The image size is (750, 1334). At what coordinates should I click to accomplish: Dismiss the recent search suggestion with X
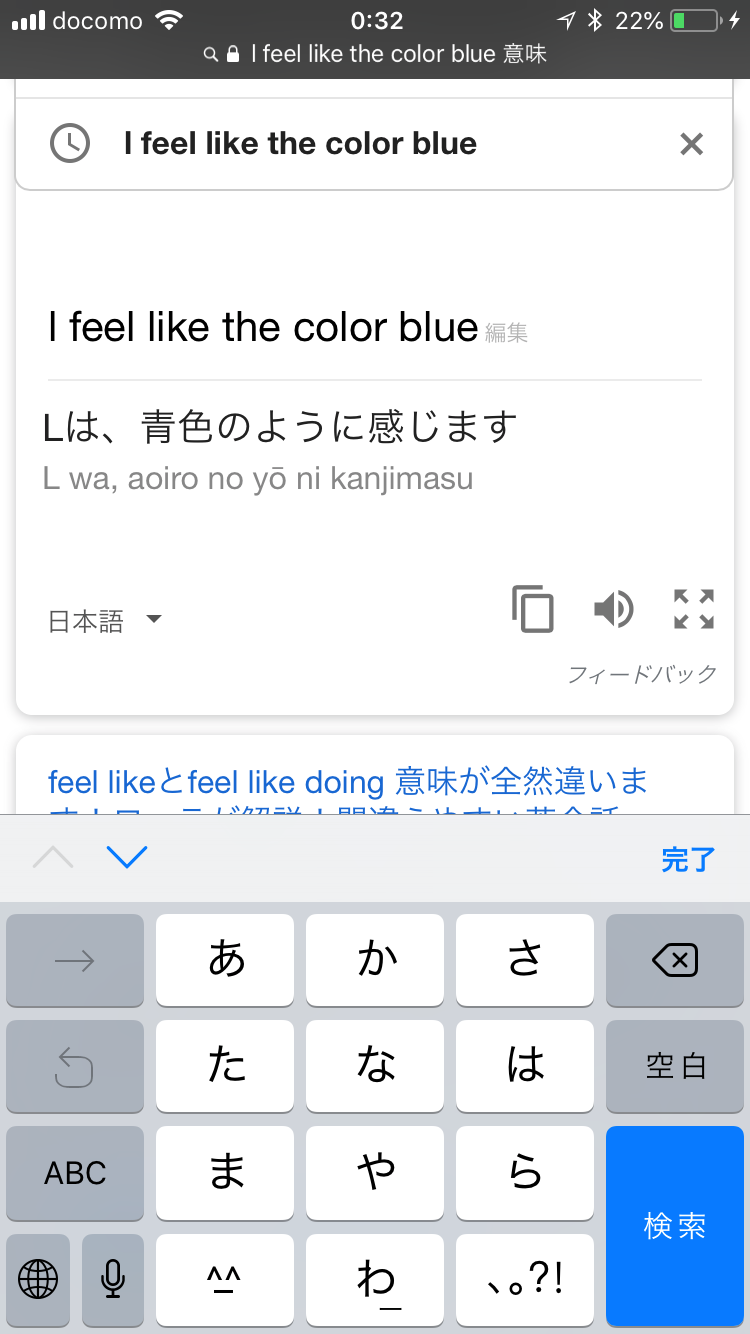pyautogui.click(x=691, y=145)
